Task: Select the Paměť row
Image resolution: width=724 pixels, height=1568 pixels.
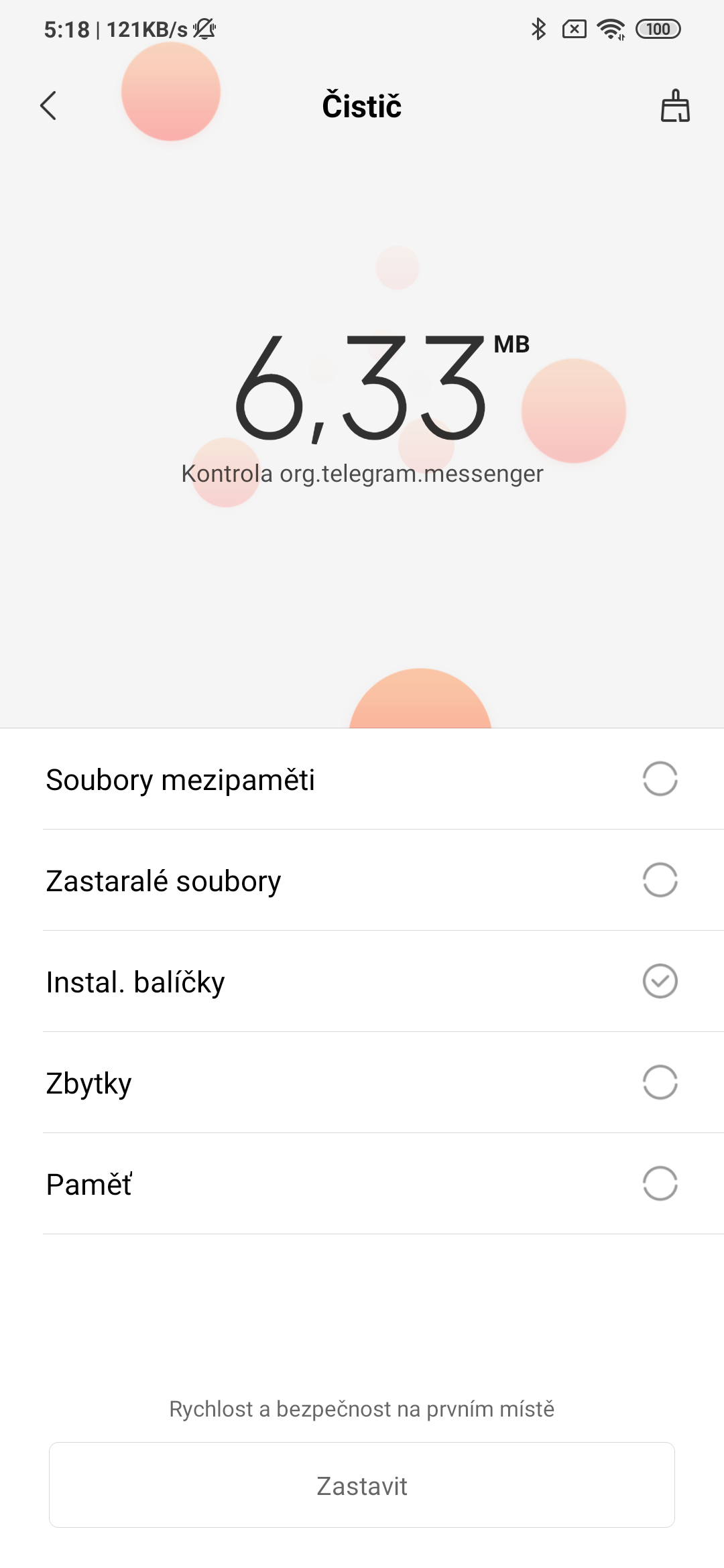Action: pos(89,1184)
